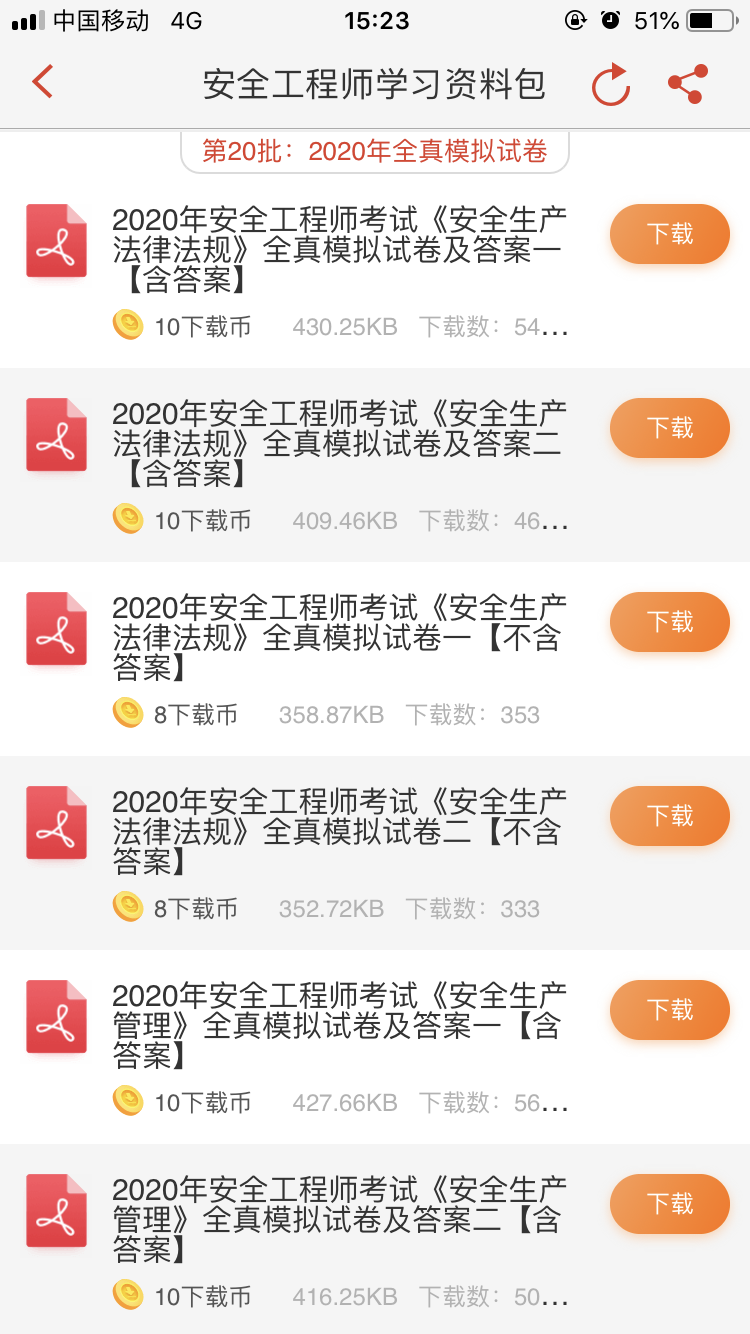This screenshot has height=1334, width=750.
Task: Download 《安全生产法律法规》全真模拟试卷一【不含答案】
Action: pyautogui.click(x=669, y=622)
